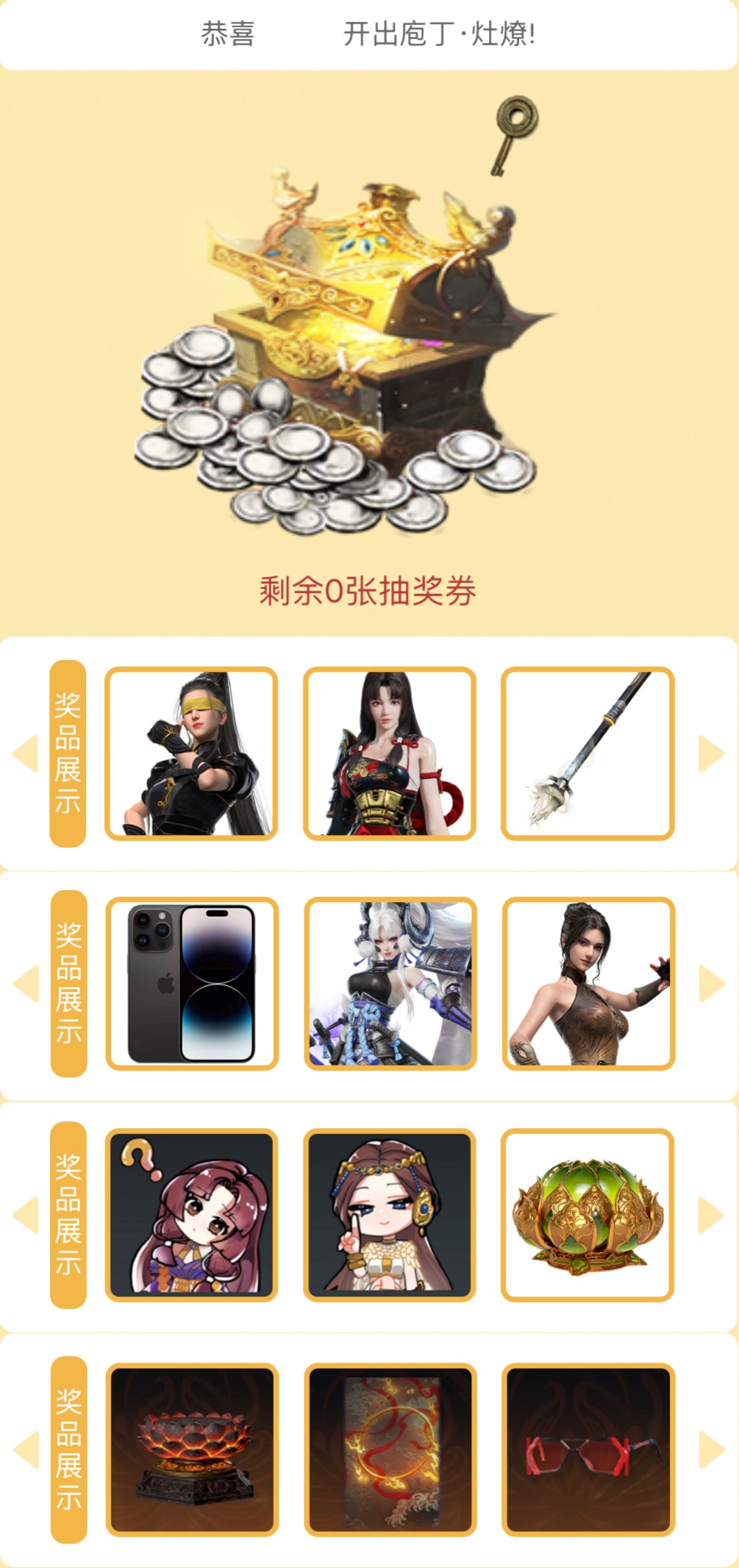Open the lava lotus stand prize
The height and width of the screenshot is (1568, 739).
(192, 1449)
